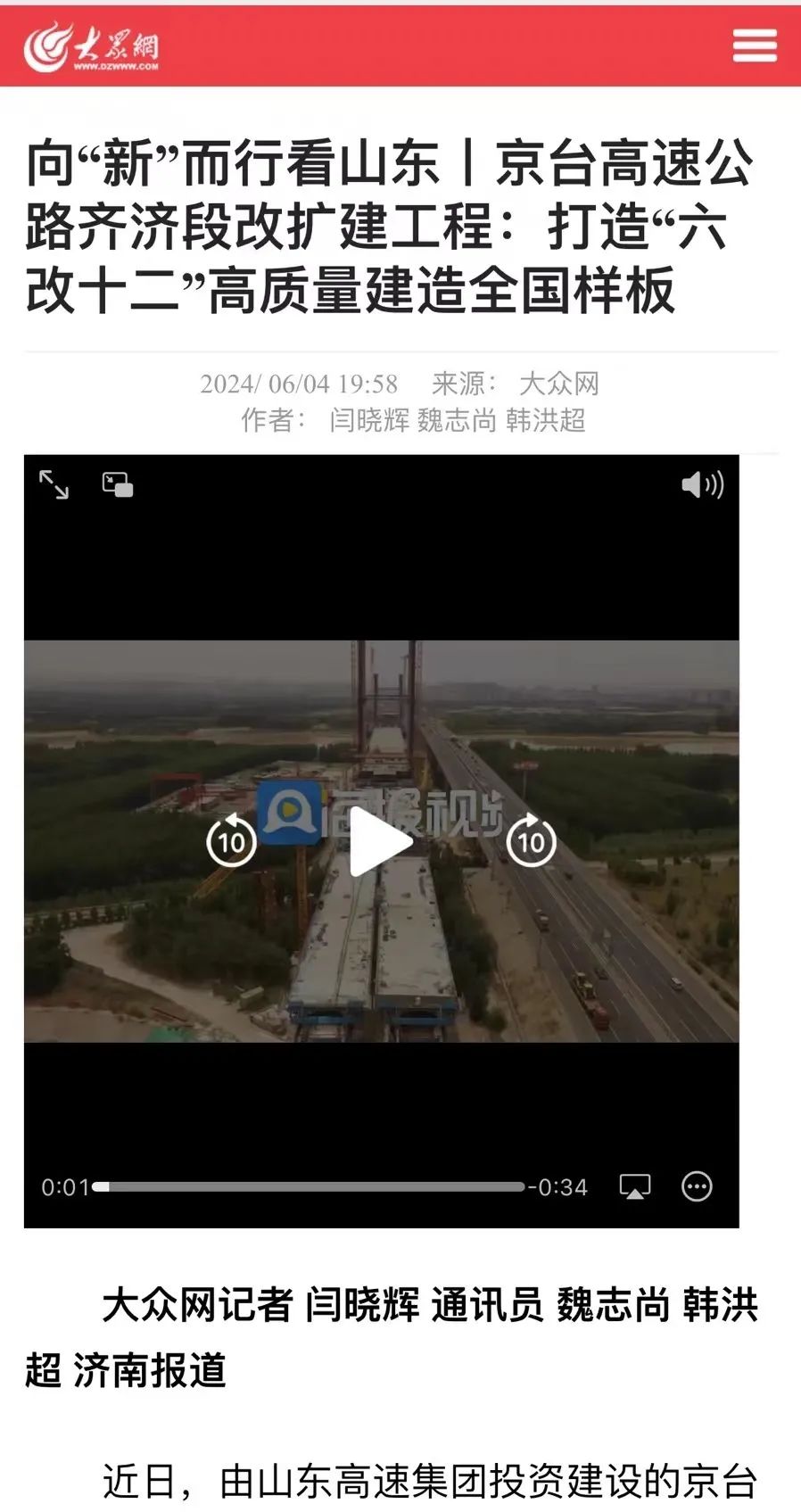
Task: Skip forward 10 seconds
Action: point(532,840)
